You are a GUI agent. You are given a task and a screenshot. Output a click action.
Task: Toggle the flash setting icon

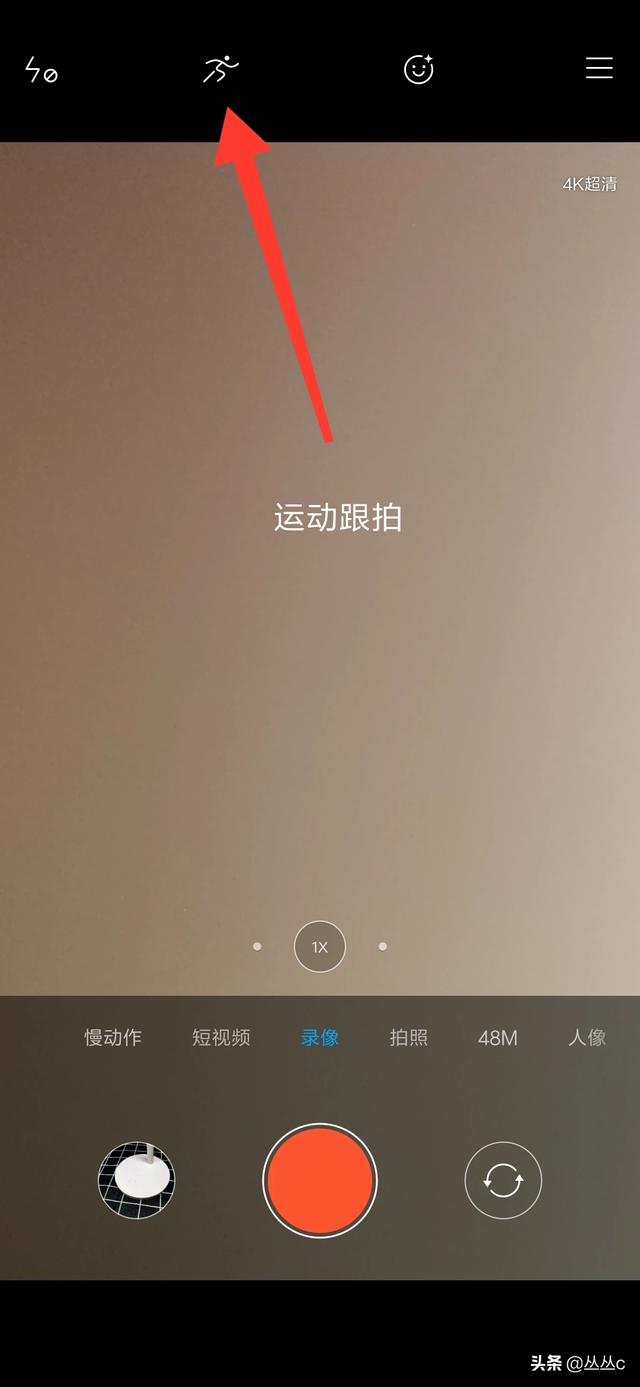pyautogui.click(x=41, y=70)
